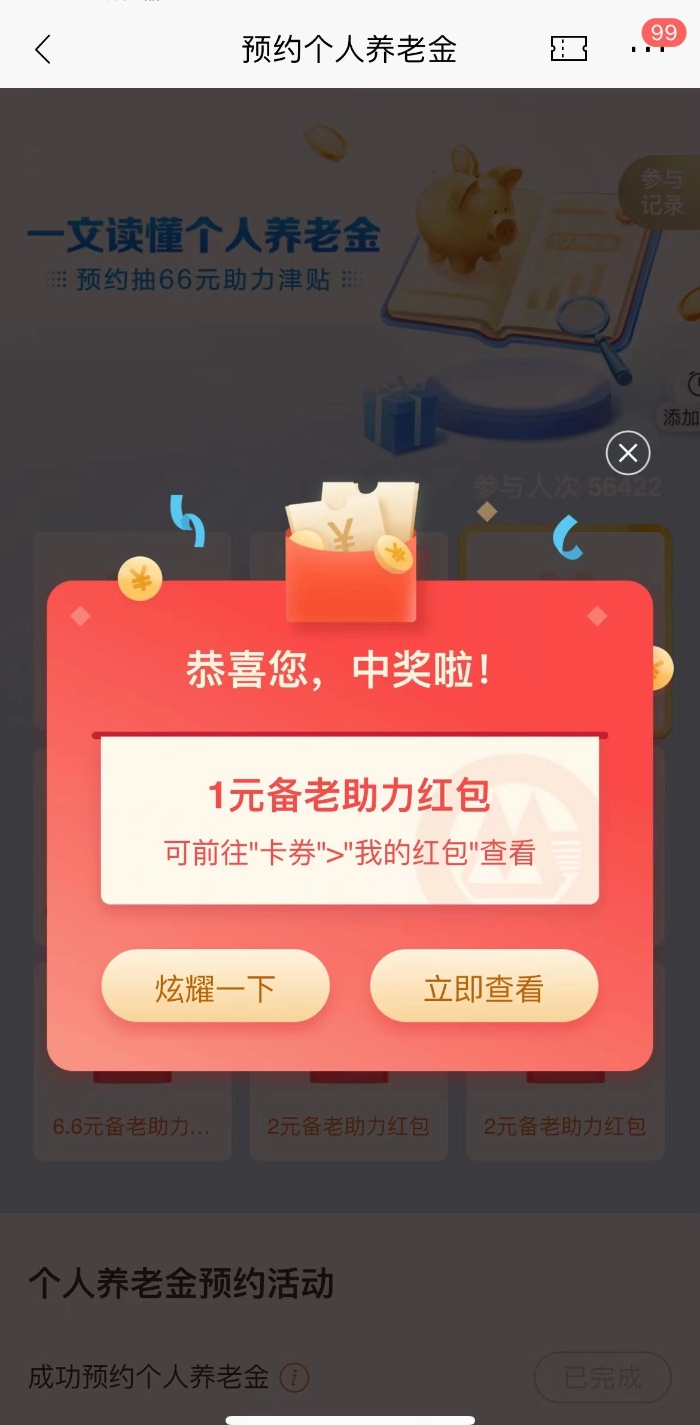
Task: Open the coupon ticket icon
Action: point(569,49)
